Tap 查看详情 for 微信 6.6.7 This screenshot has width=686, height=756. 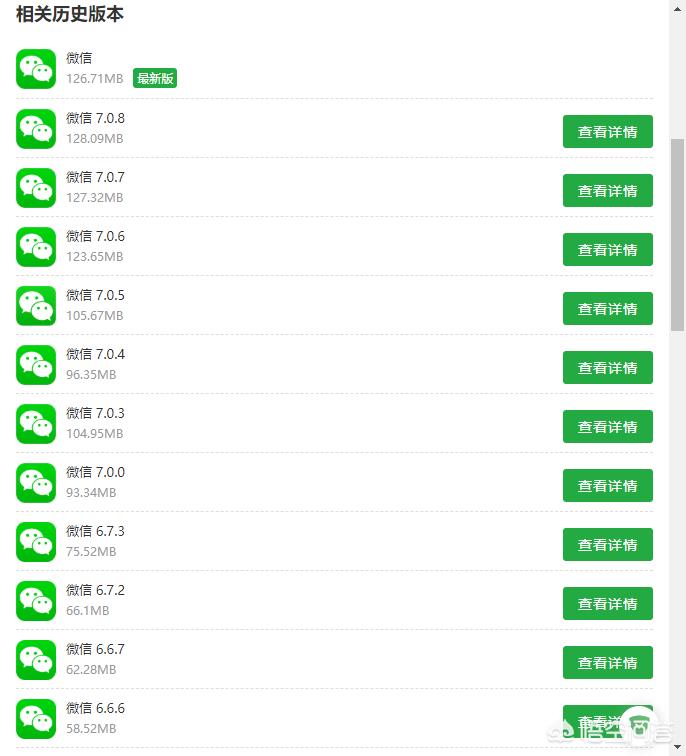point(607,663)
